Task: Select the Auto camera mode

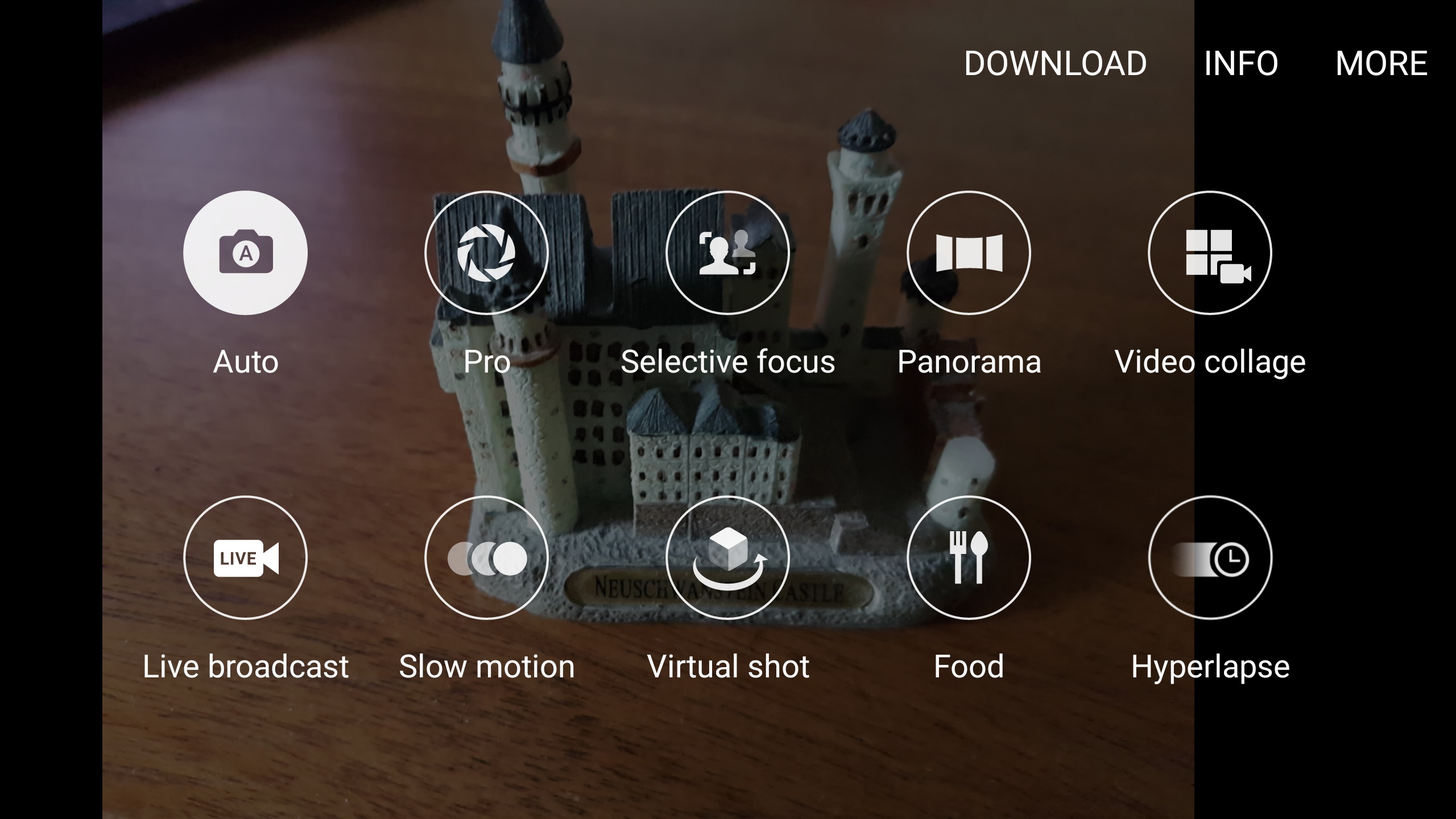Action: (x=245, y=253)
